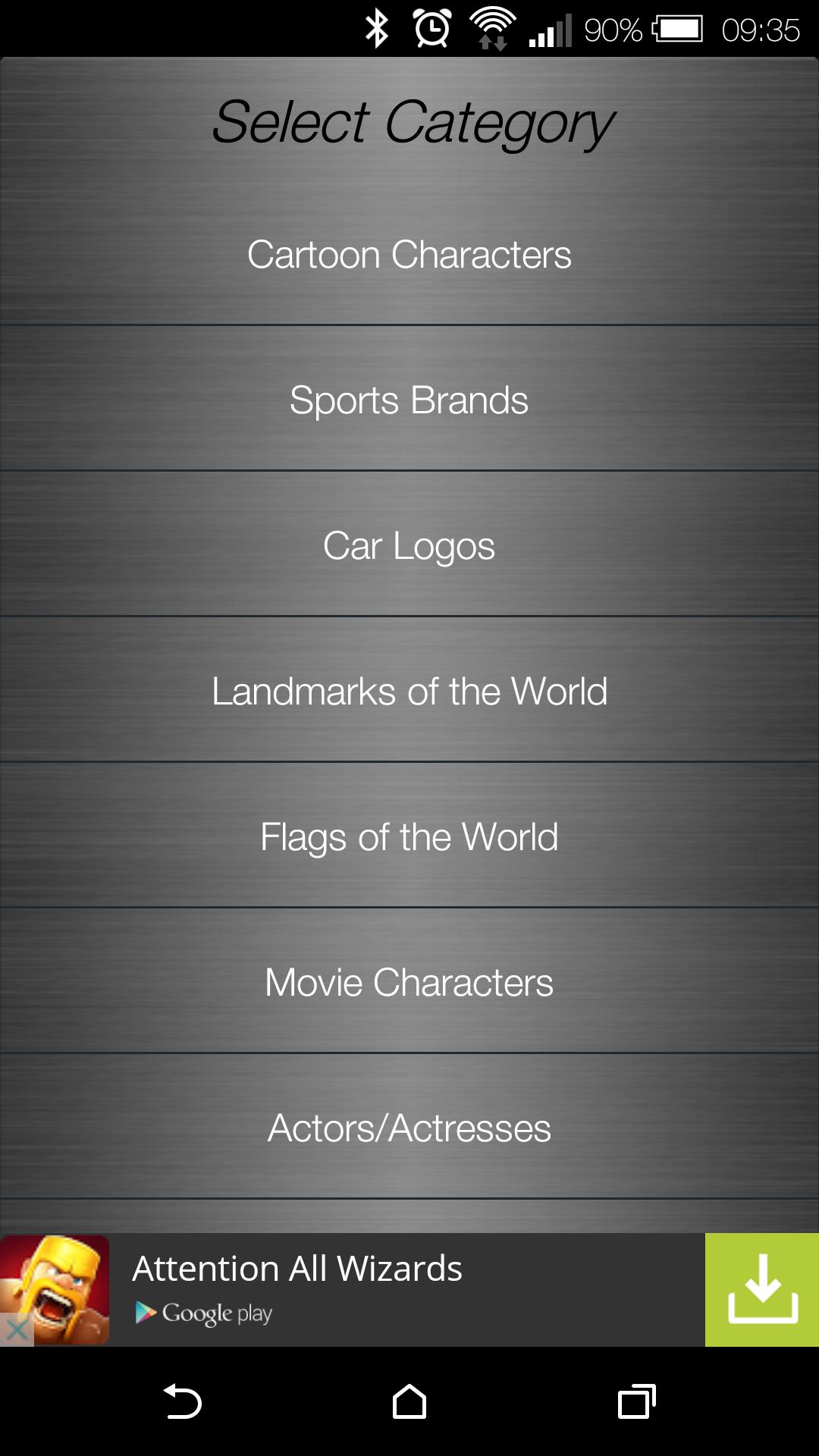Open recent apps from navigation bar
Image resolution: width=819 pixels, height=1456 pixels.
[636, 1401]
